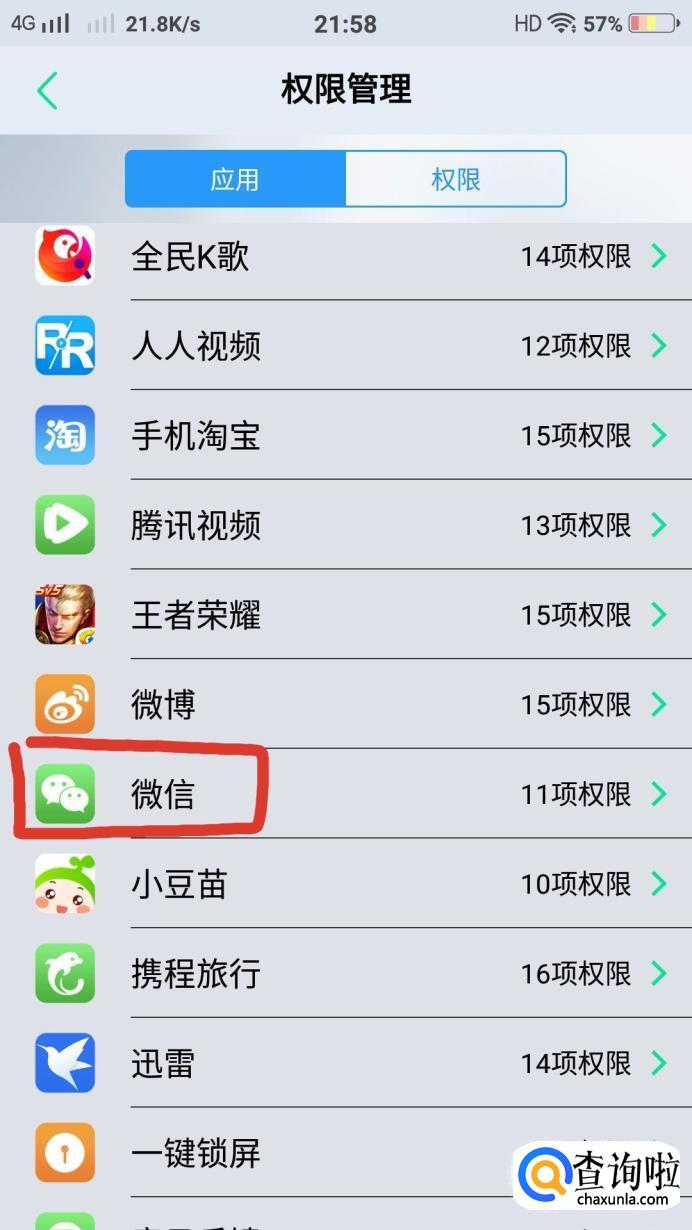Switch to the 权限 tab
692x1230 pixels.
(456, 179)
